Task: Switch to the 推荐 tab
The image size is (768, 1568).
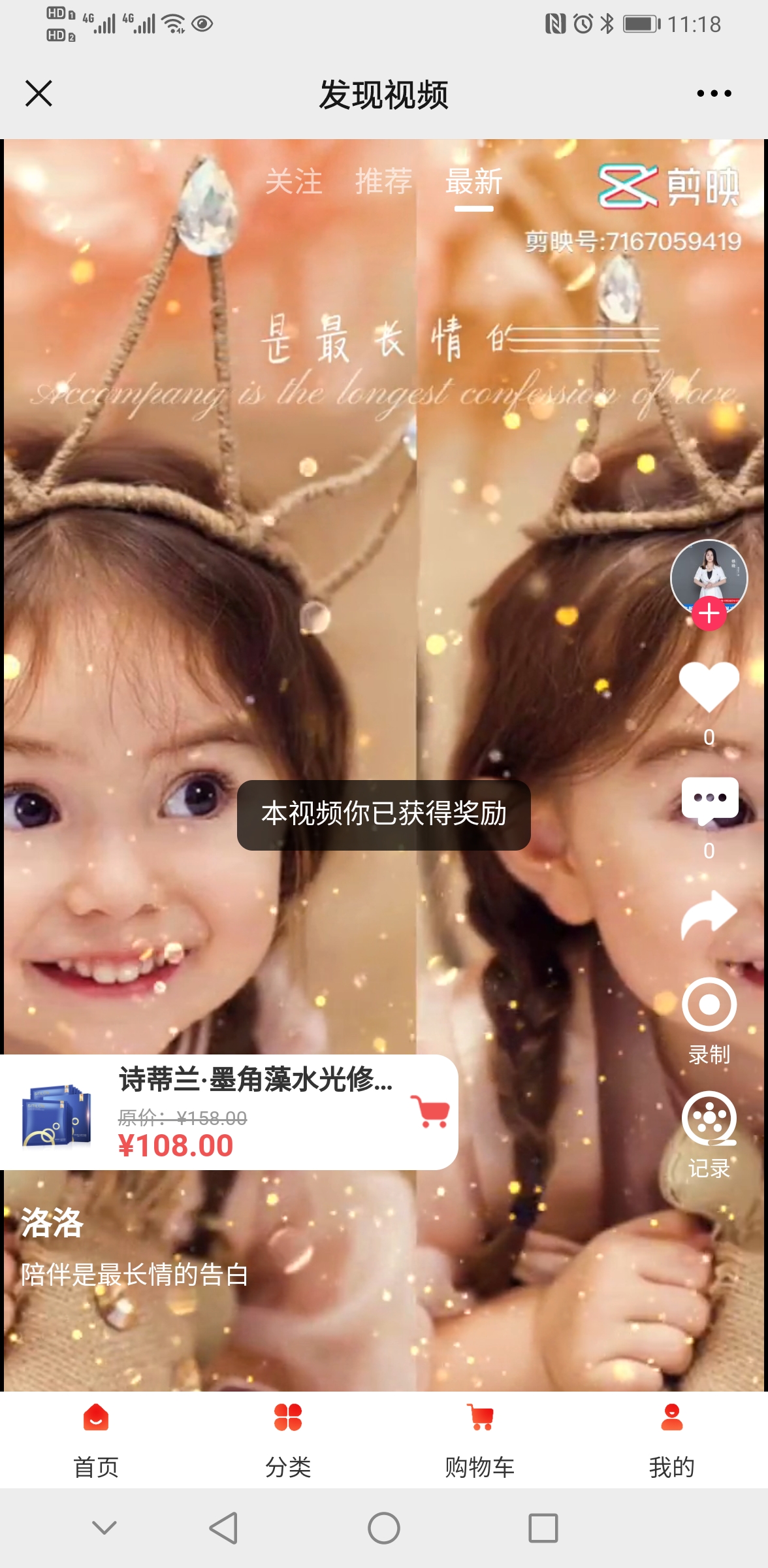Action: [x=384, y=182]
